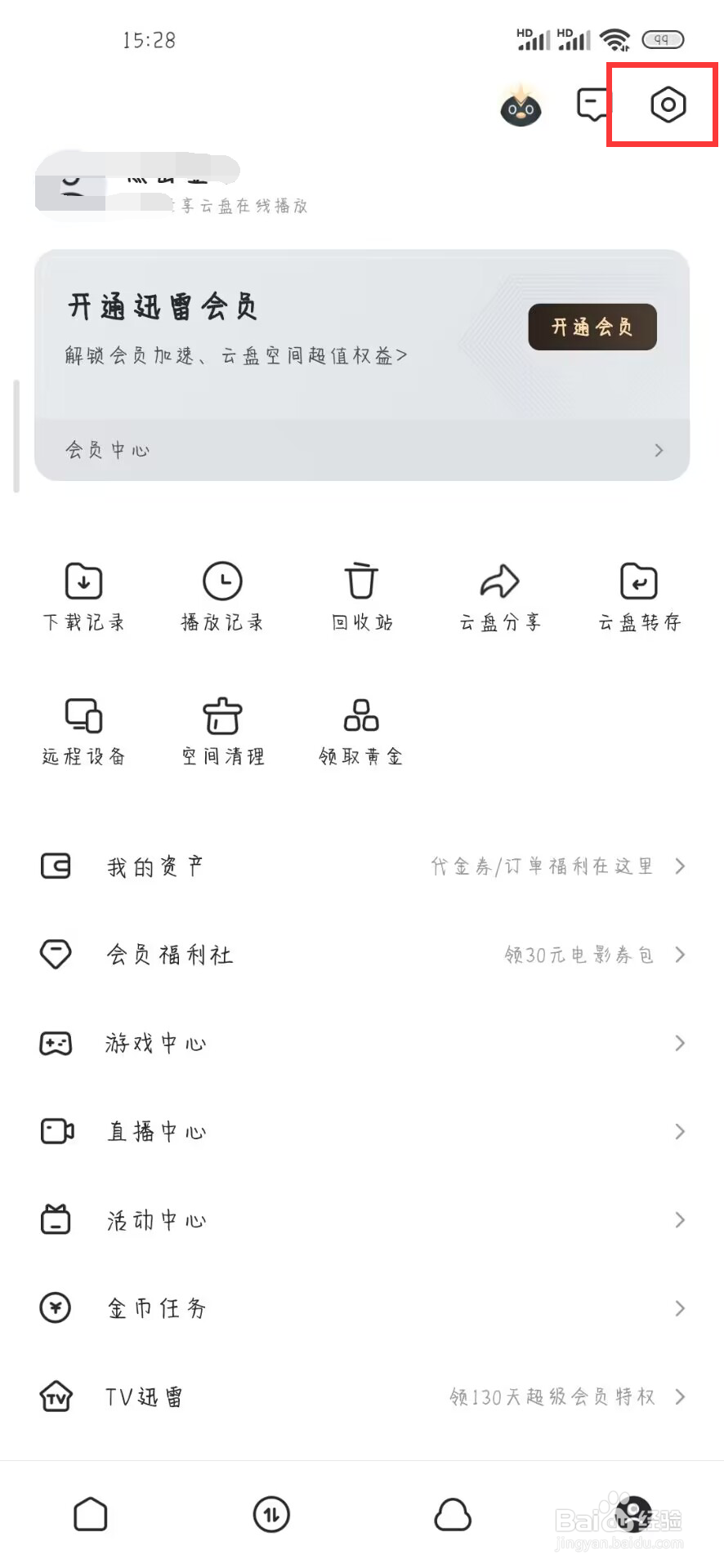Open settings via the hexagon gear icon
724x1568 pixels.
click(668, 105)
